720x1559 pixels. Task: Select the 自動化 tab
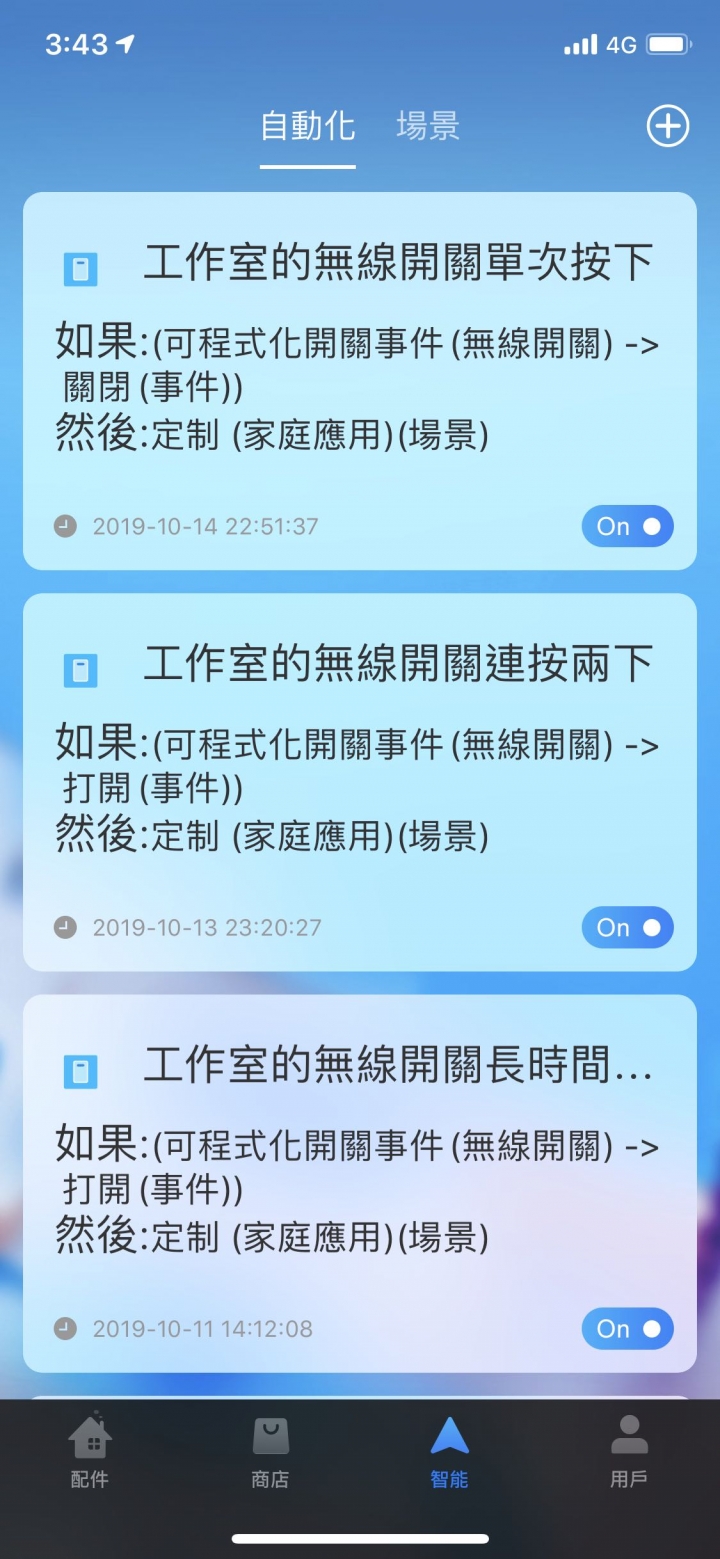(307, 127)
